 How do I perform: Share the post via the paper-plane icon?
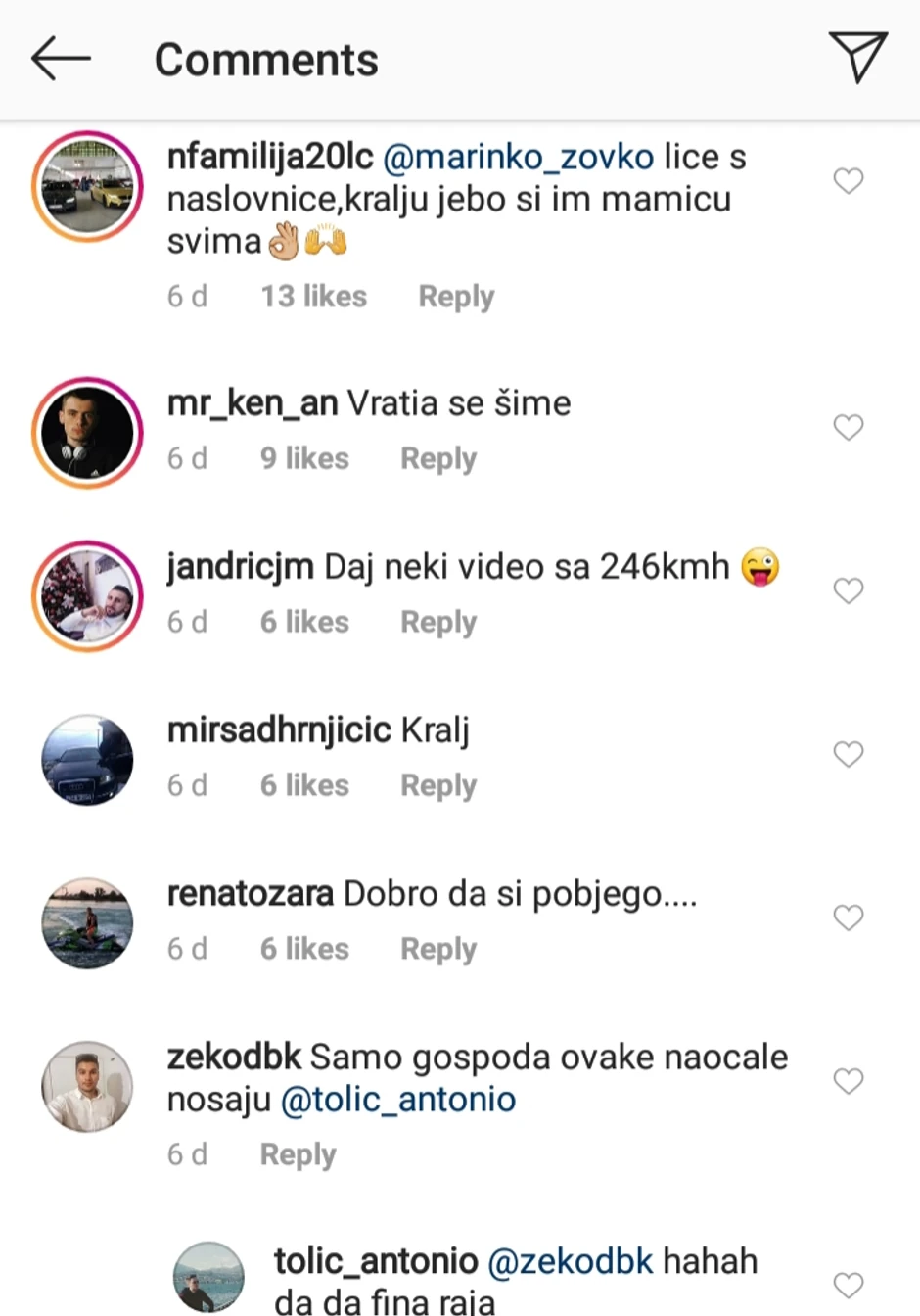click(857, 57)
